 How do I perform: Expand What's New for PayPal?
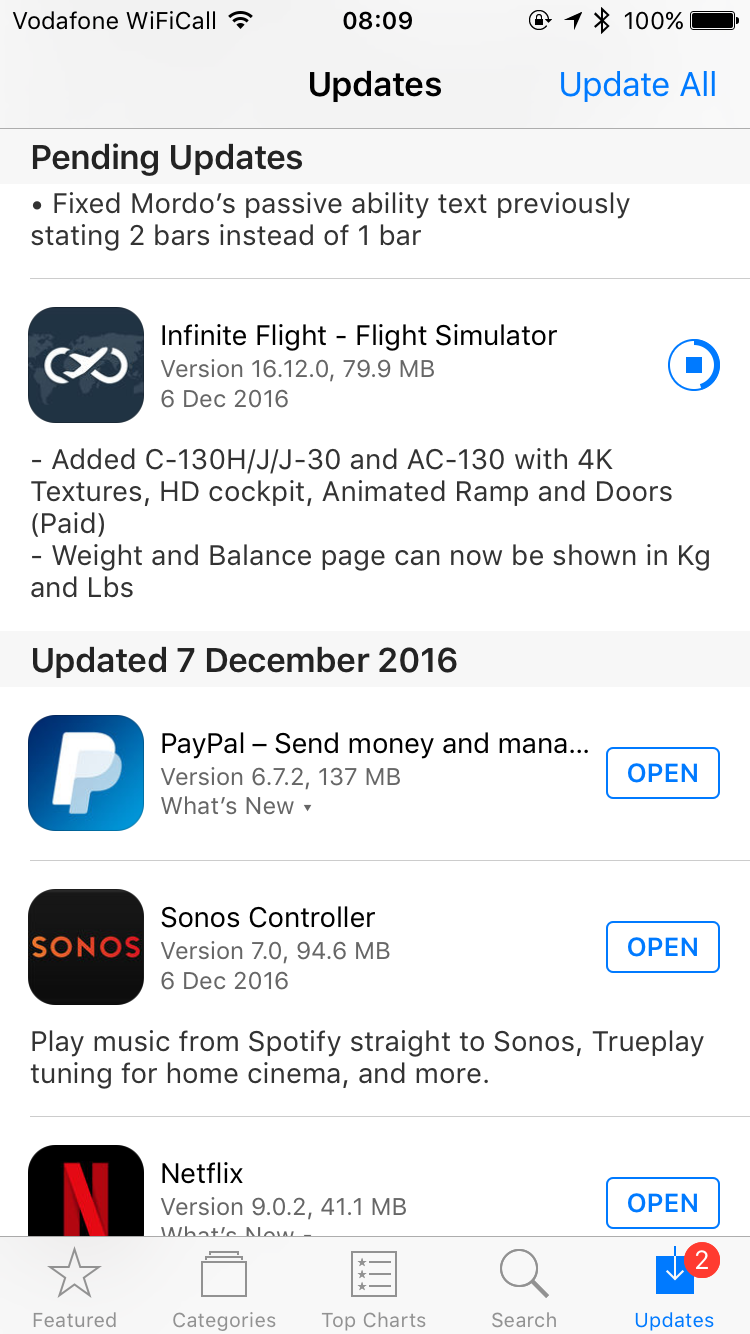(x=237, y=806)
